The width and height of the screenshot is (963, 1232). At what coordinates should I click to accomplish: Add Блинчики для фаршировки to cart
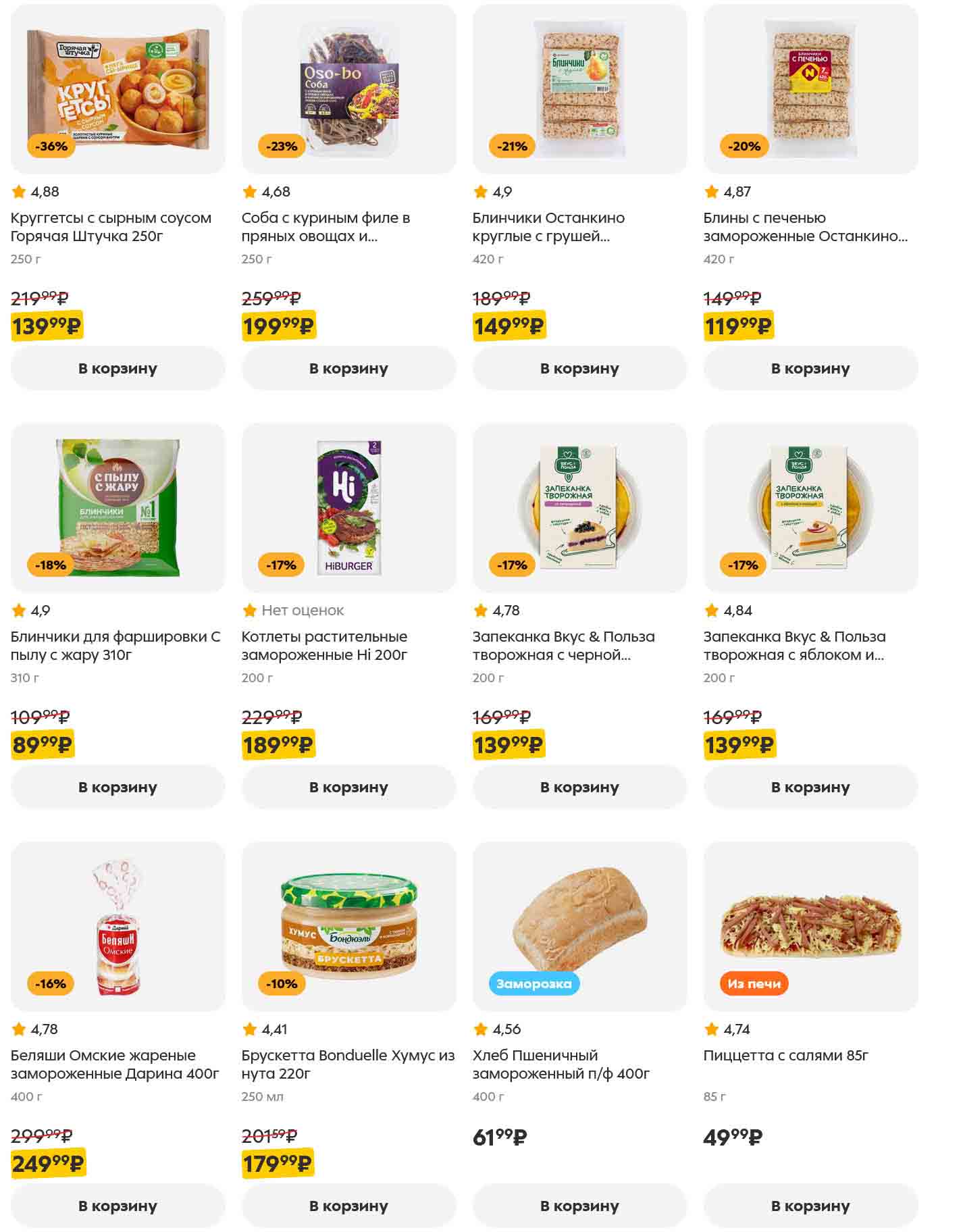click(118, 787)
